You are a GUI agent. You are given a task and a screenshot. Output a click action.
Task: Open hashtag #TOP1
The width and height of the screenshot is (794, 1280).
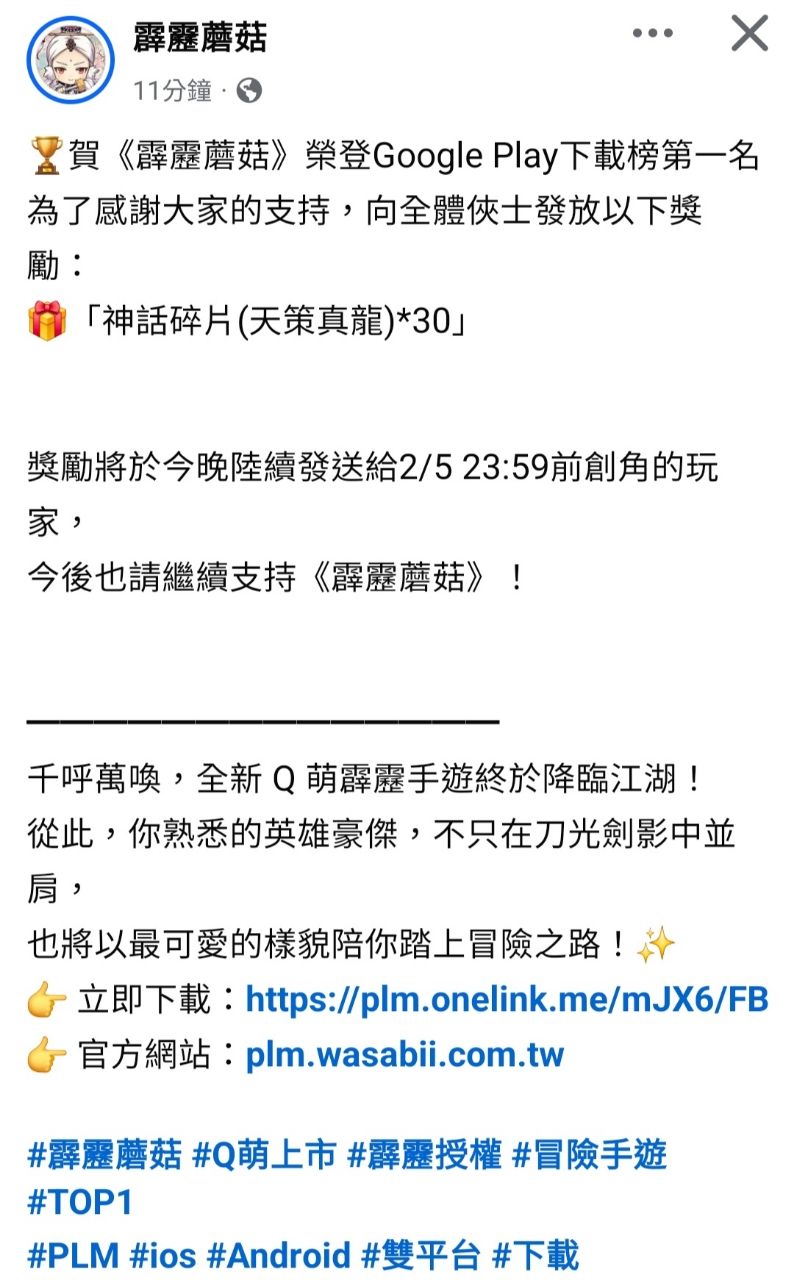coord(80,1204)
